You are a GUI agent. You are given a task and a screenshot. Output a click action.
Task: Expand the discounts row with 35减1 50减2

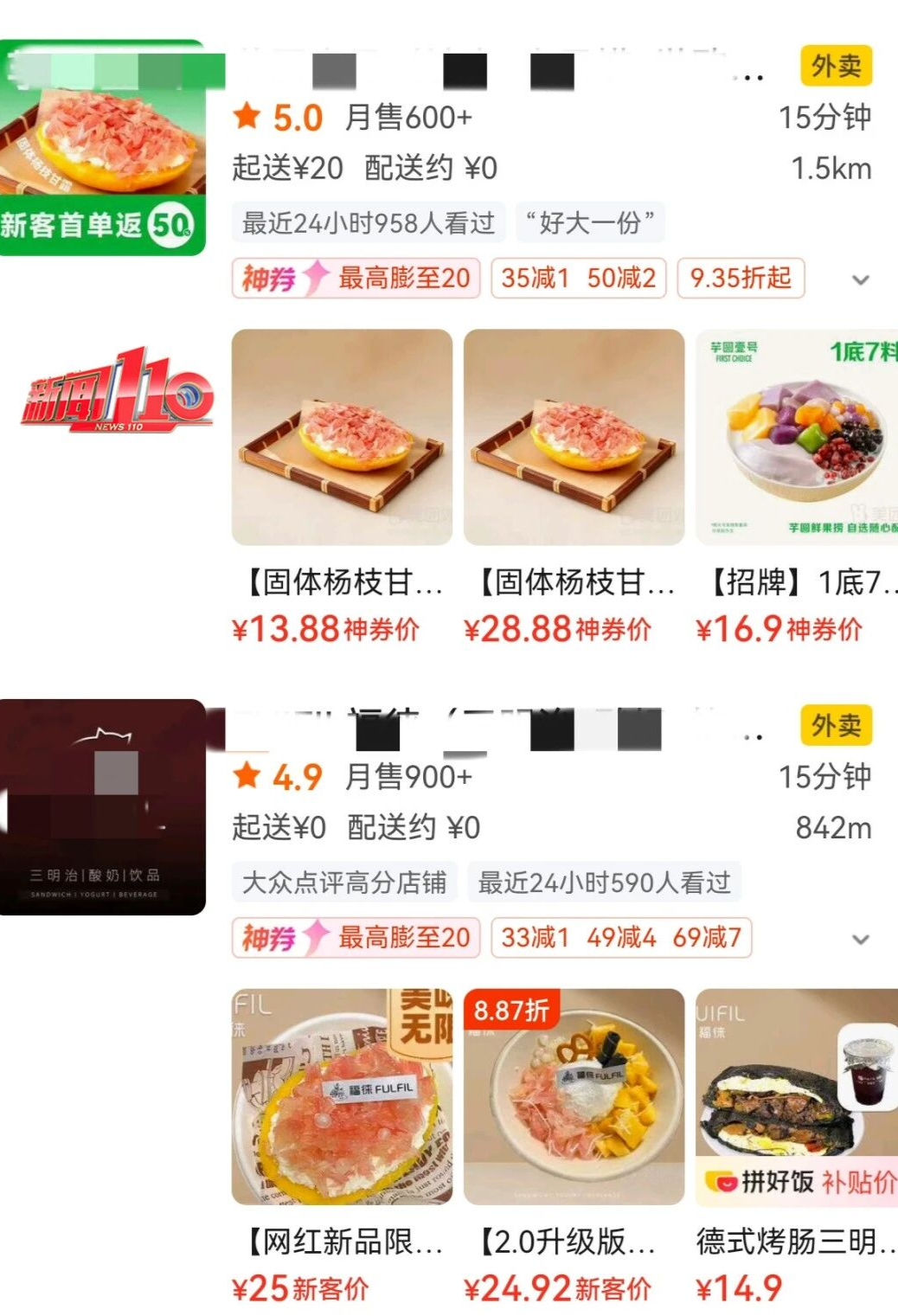tap(860, 279)
